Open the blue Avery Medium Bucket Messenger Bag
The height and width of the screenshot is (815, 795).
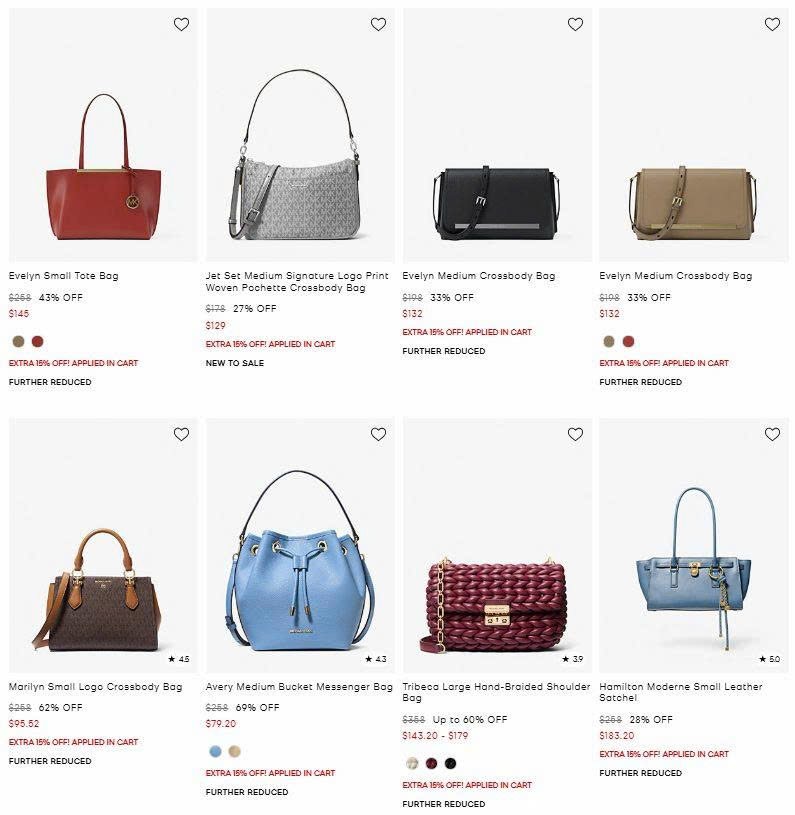[299, 560]
